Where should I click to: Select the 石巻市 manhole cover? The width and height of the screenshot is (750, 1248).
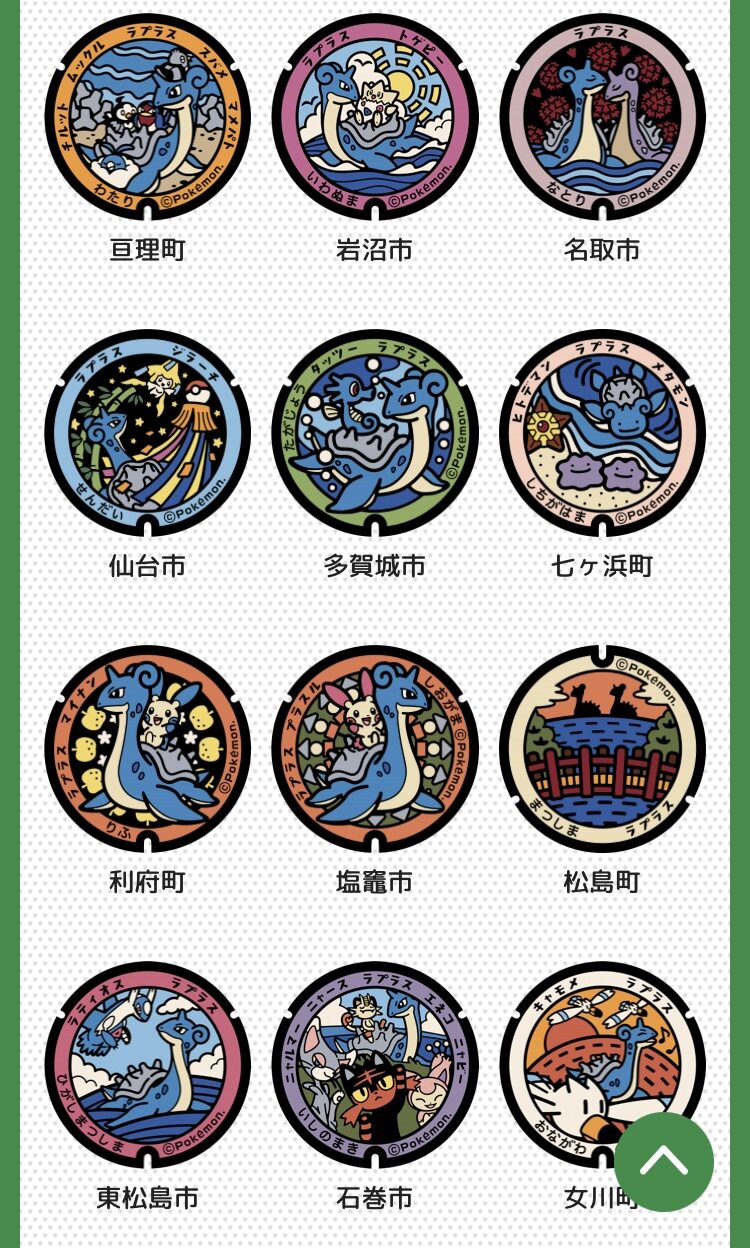pos(375,1066)
